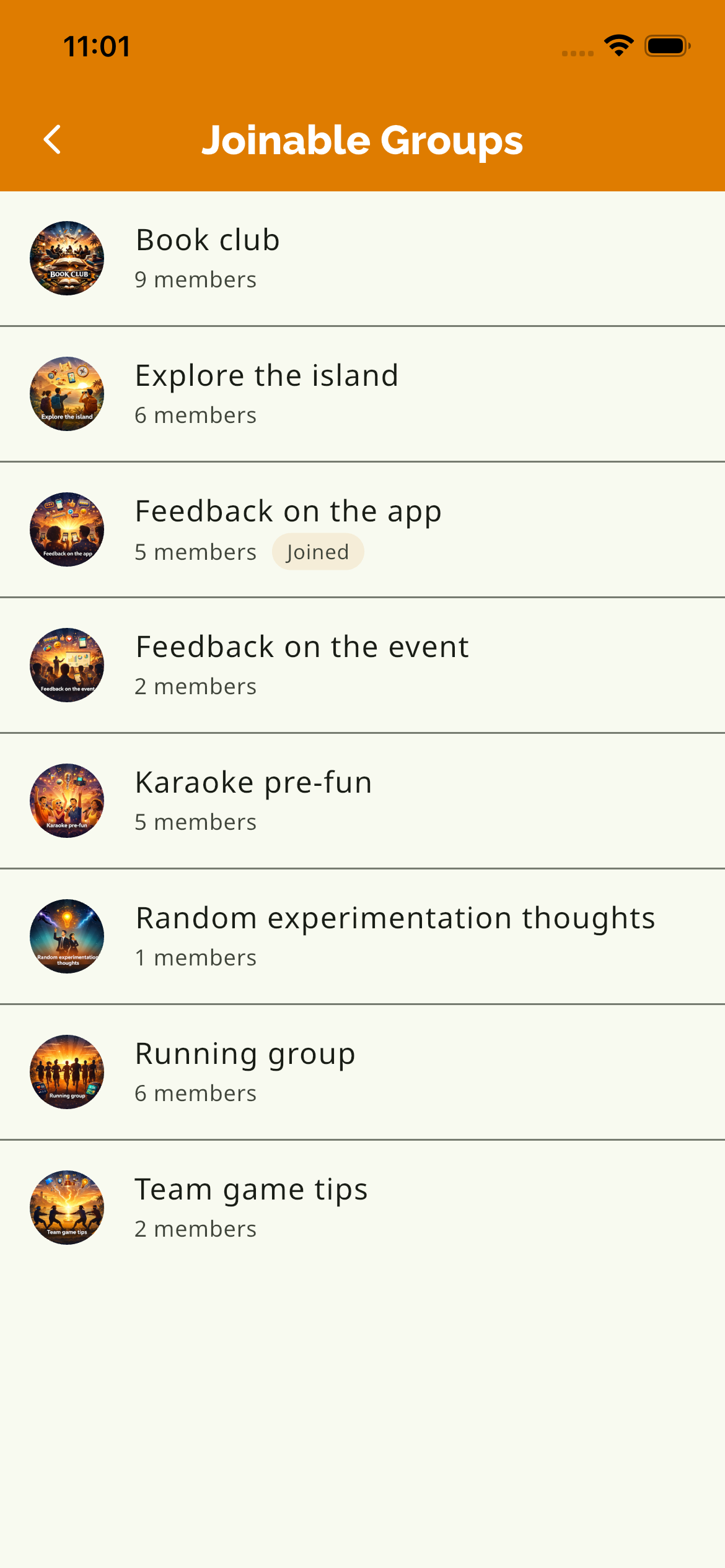The height and width of the screenshot is (1568, 725).
Task: Open the Book club group
Action: pyautogui.click(x=362, y=259)
